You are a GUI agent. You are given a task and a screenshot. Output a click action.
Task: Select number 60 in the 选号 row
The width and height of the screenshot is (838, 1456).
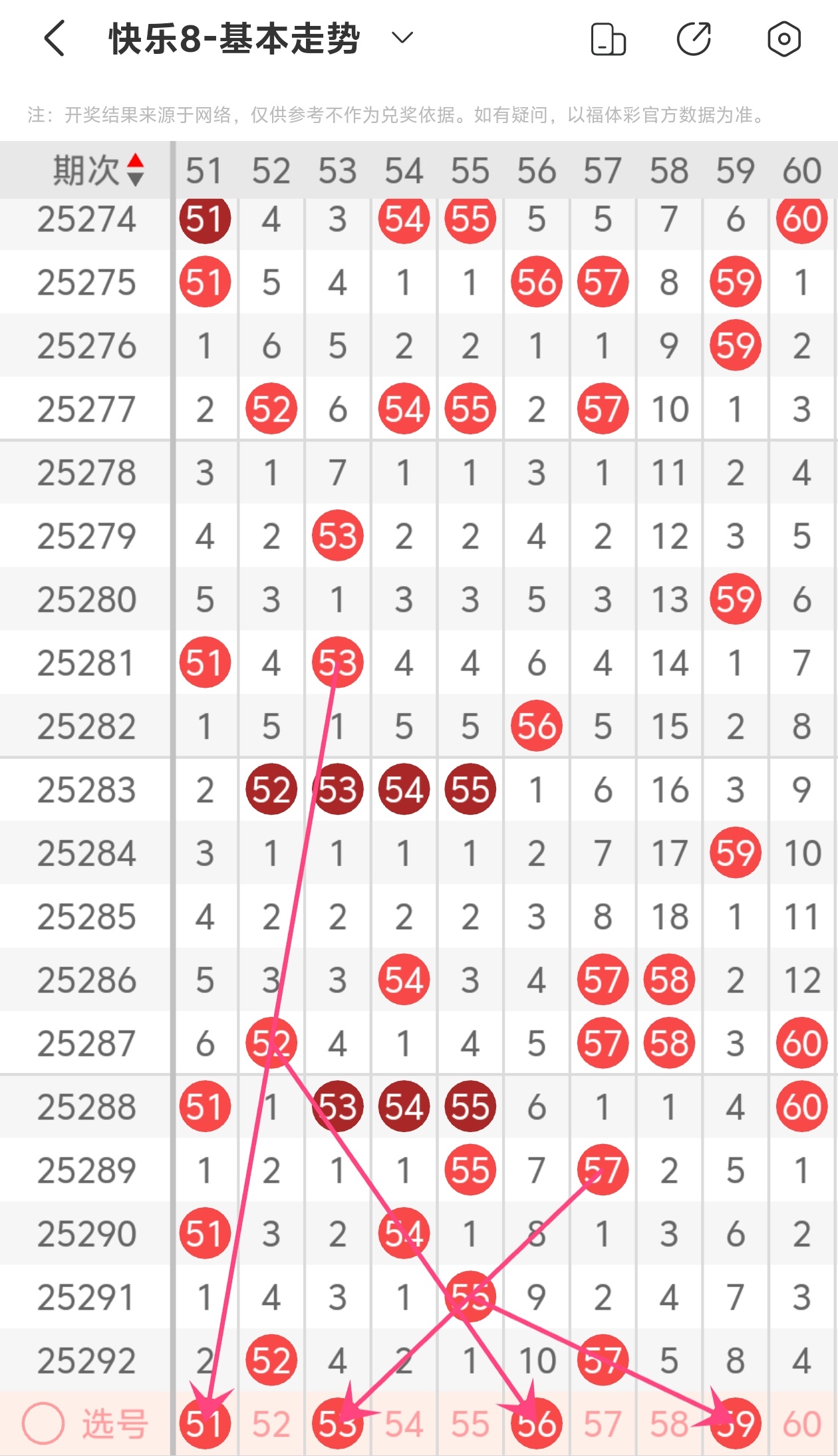[801, 1424]
